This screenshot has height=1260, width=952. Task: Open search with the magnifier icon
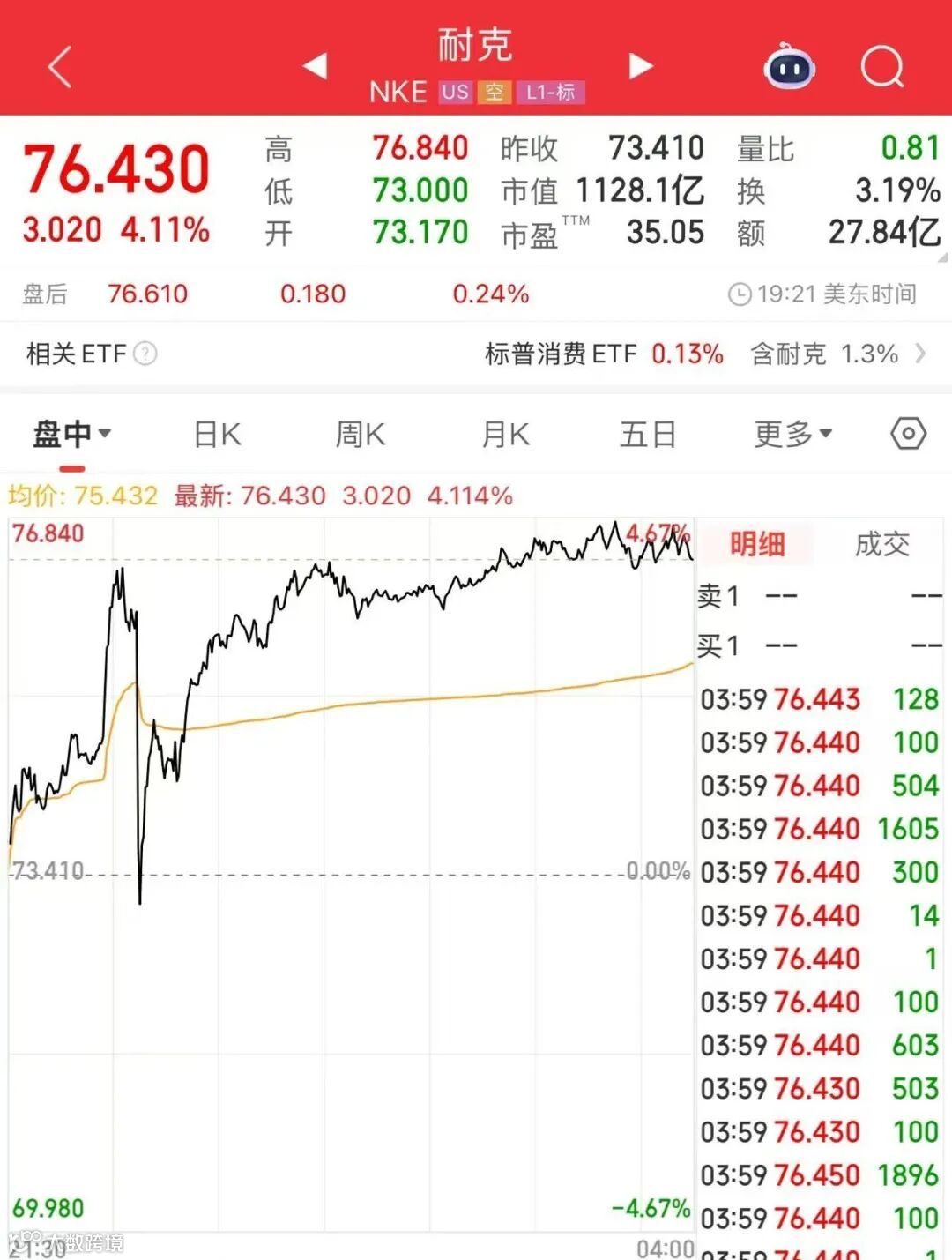point(881,68)
